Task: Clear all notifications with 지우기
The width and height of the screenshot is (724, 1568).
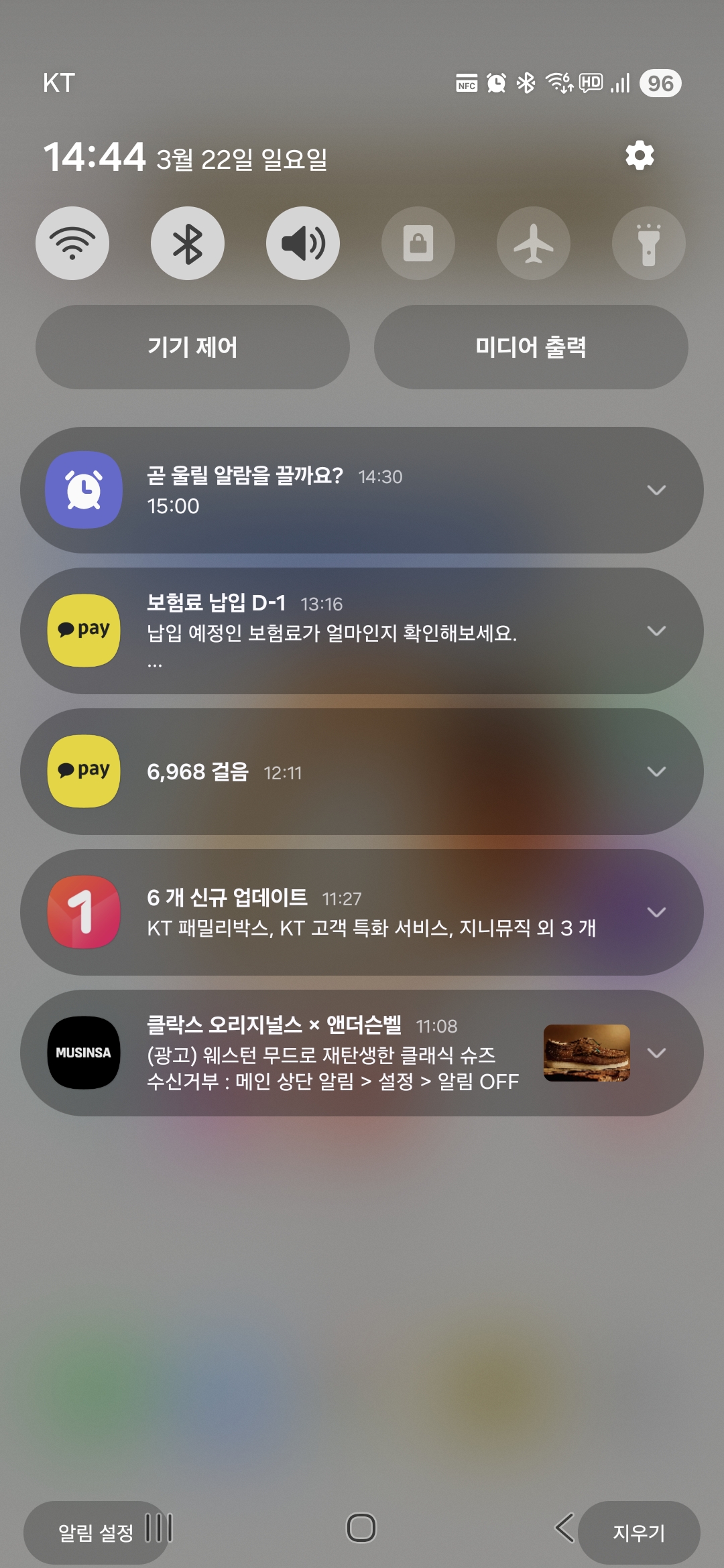Action: click(639, 1532)
